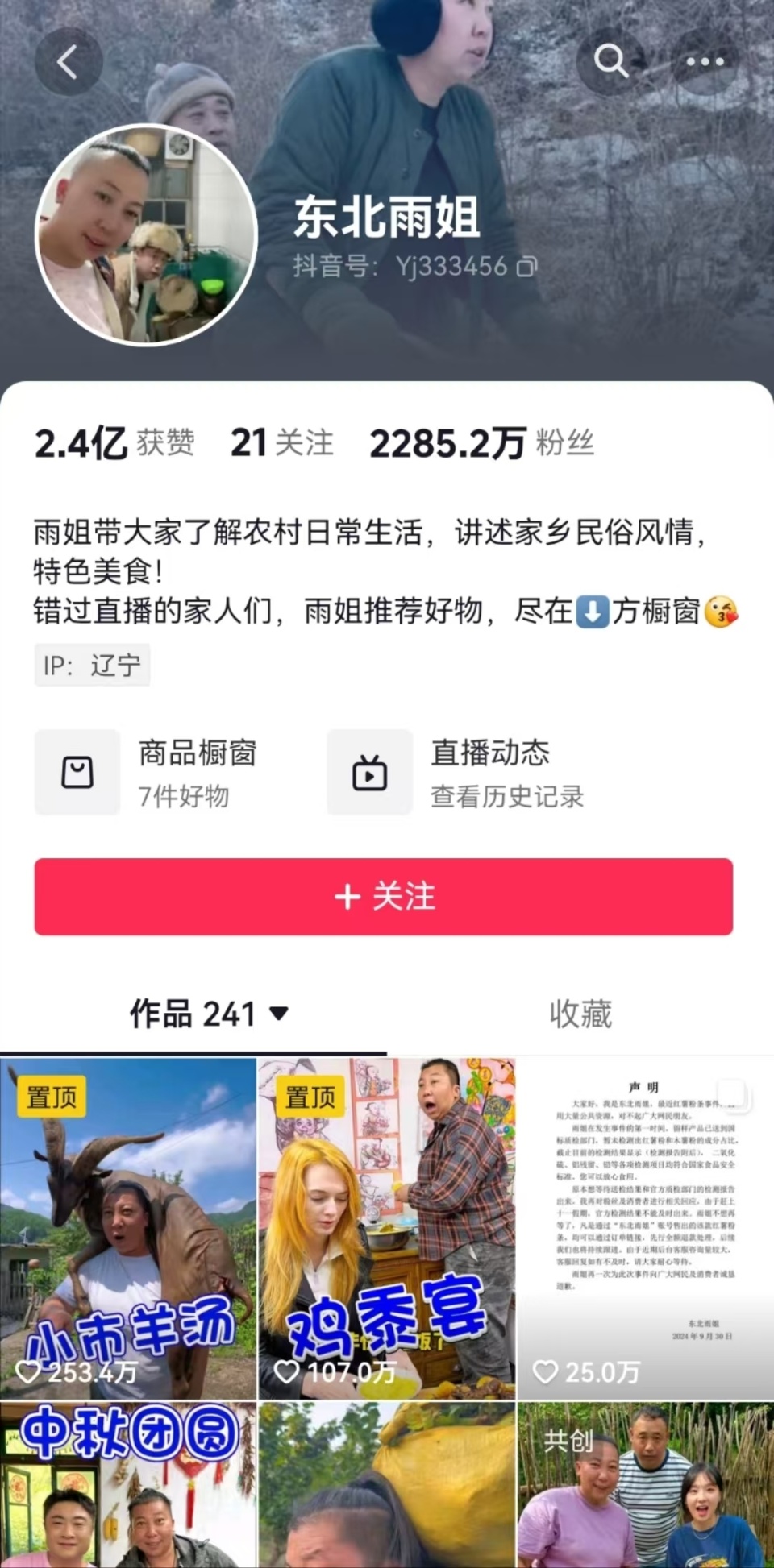This screenshot has height=1568, width=774.
Task: Click the IP 辽宁 location tag
Action: click(93, 665)
